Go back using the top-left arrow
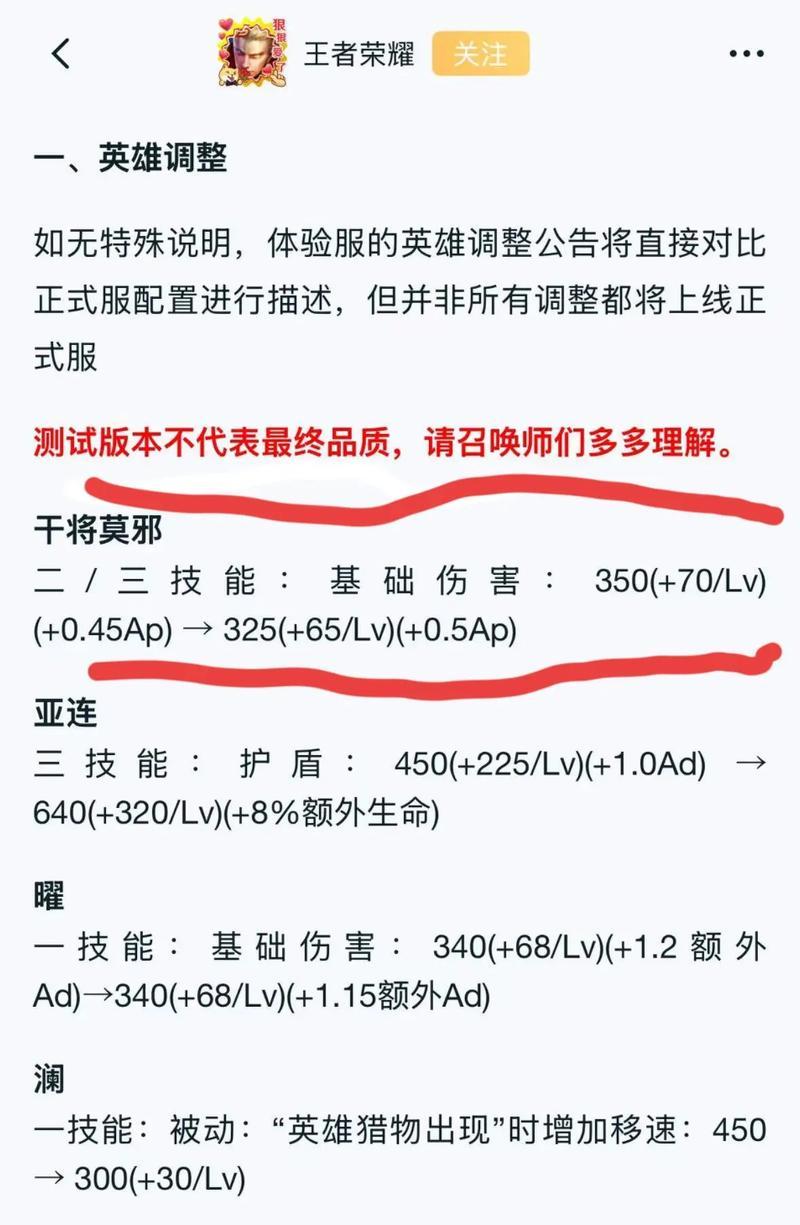Screen dimensions: 800x1225 point(62,54)
